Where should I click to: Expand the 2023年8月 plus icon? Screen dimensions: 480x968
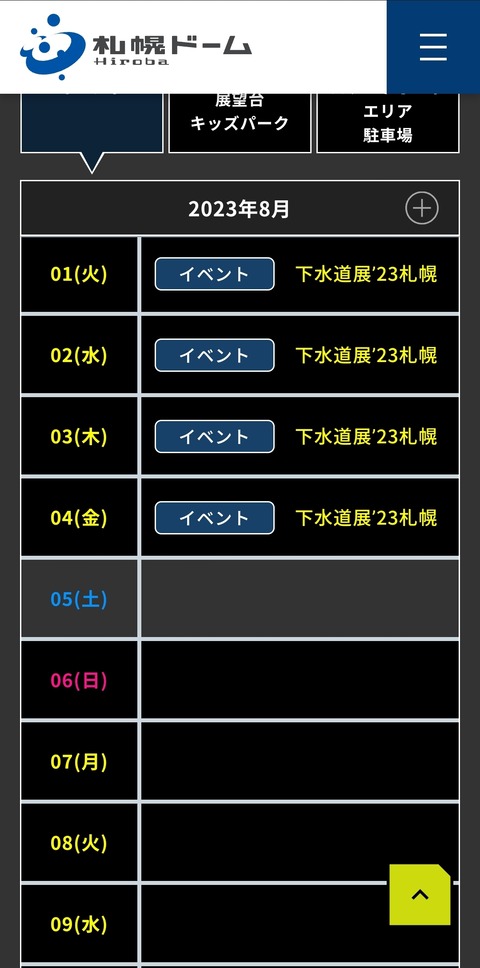click(x=422, y=209)
